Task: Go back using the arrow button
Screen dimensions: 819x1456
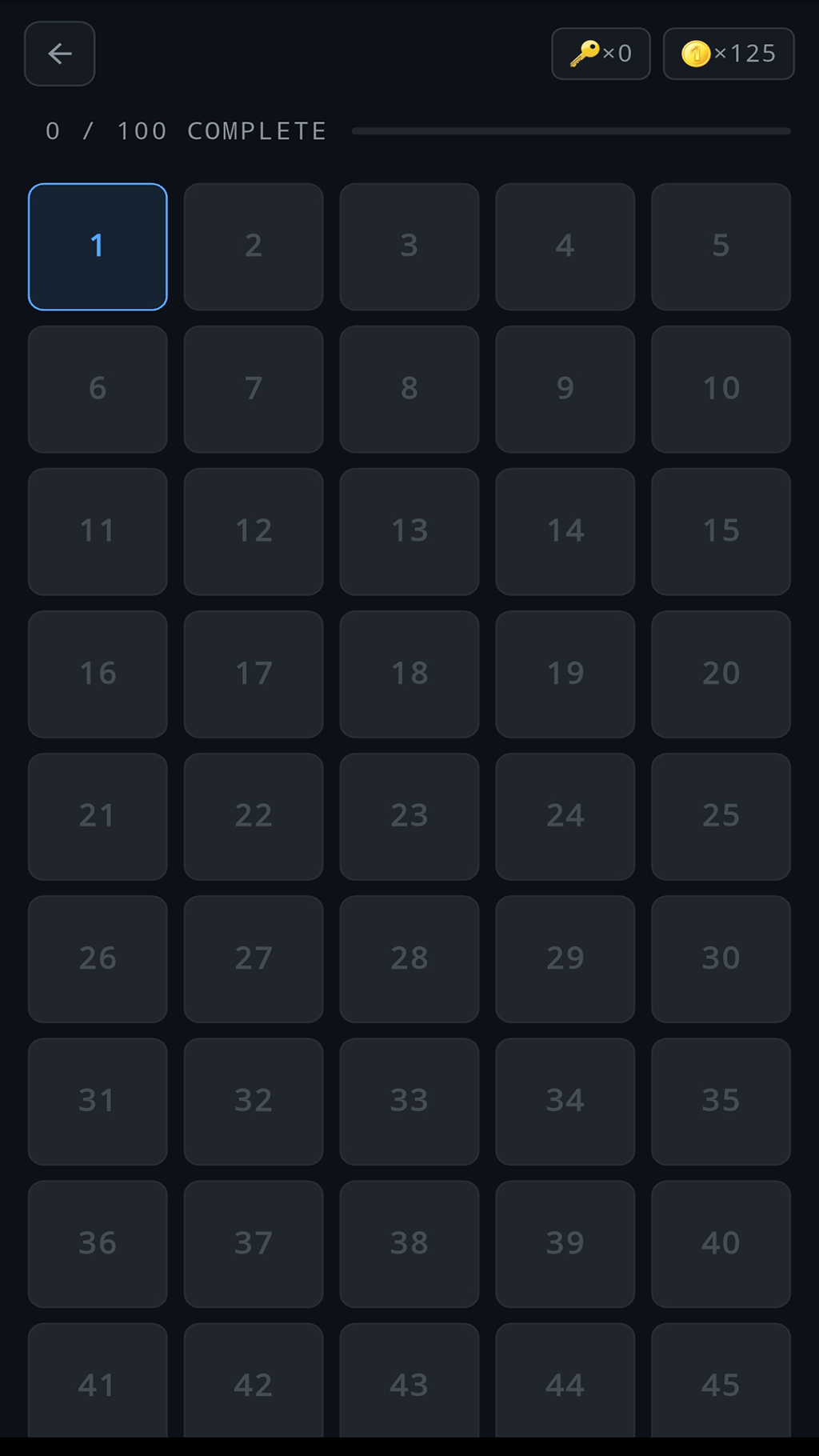Action: tap(59, 54)
